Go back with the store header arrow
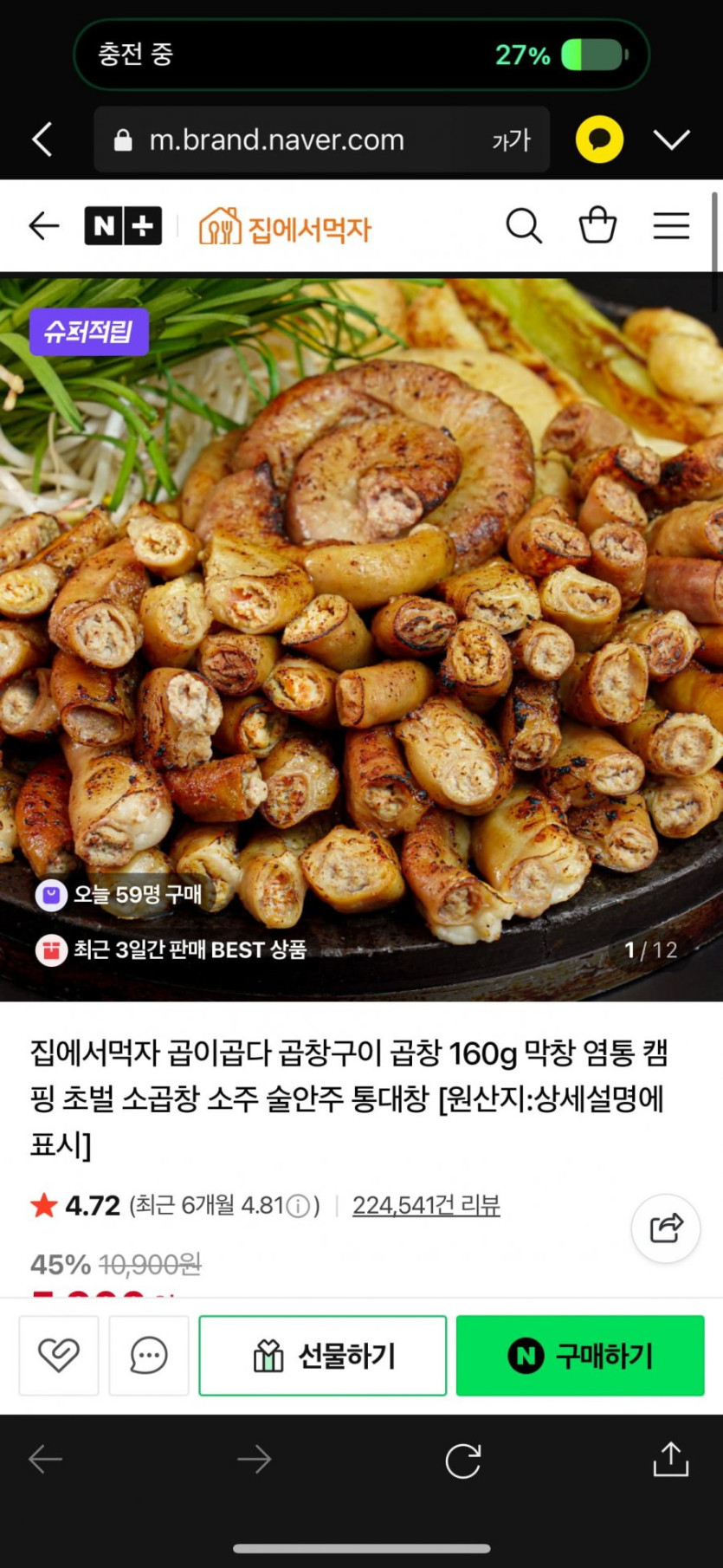Viewport: 723px width, 1568px height. point(43,226)
